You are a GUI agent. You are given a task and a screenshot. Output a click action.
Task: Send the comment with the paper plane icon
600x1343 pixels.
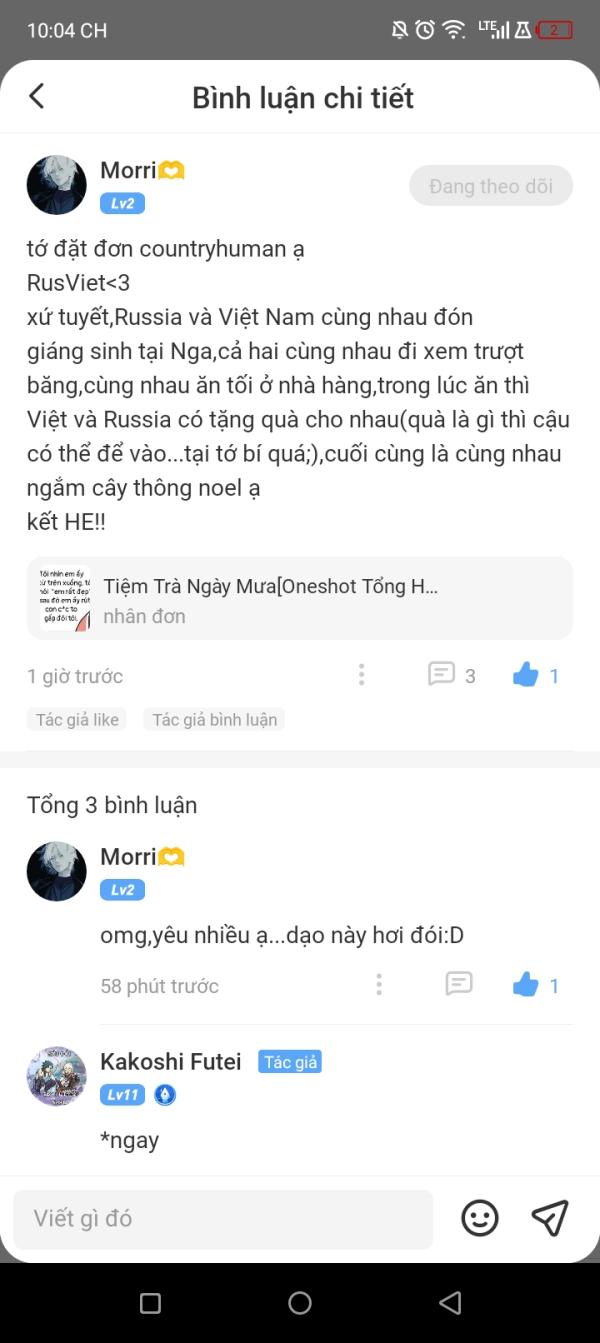click(550, 1218)
